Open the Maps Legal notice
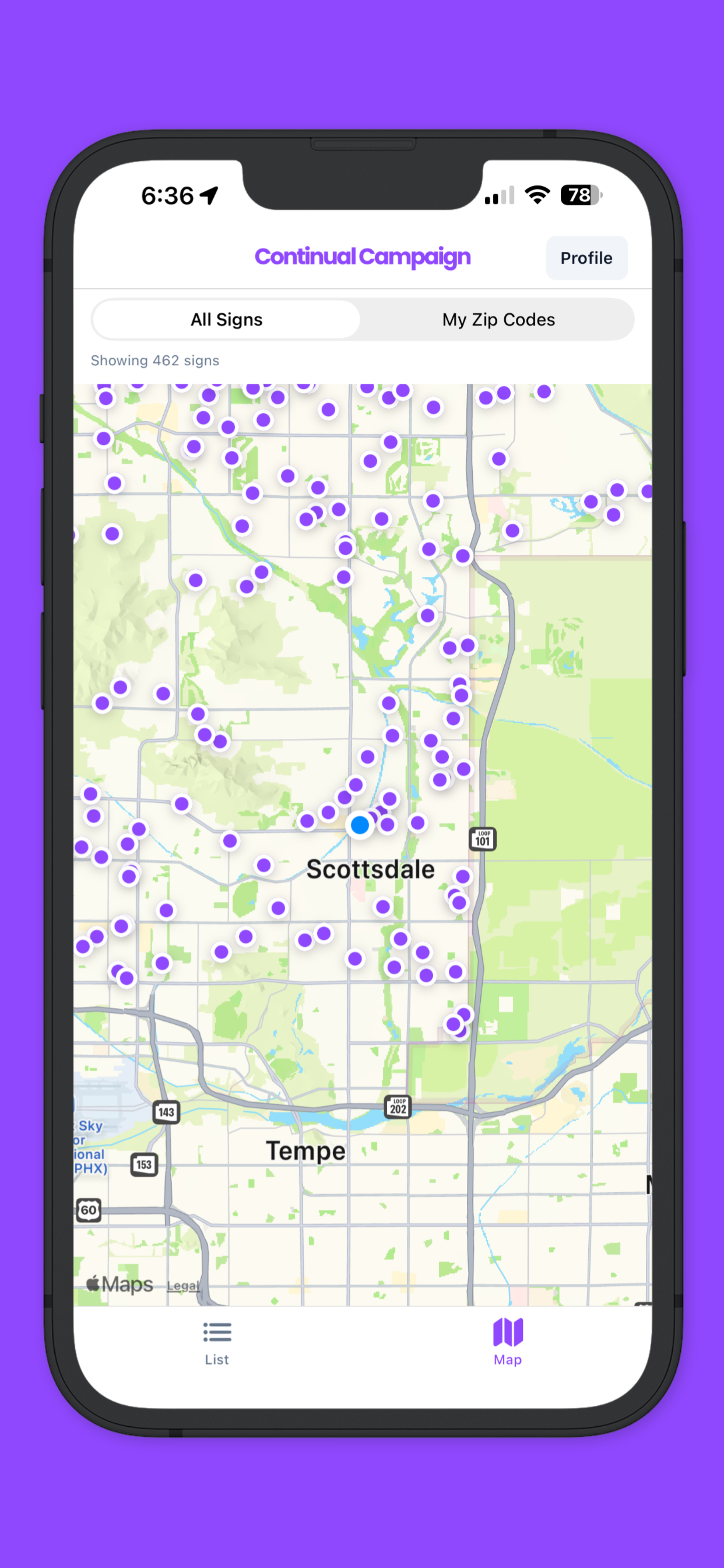This screenshot has width=724, height=1568. tap(181, 1285)
